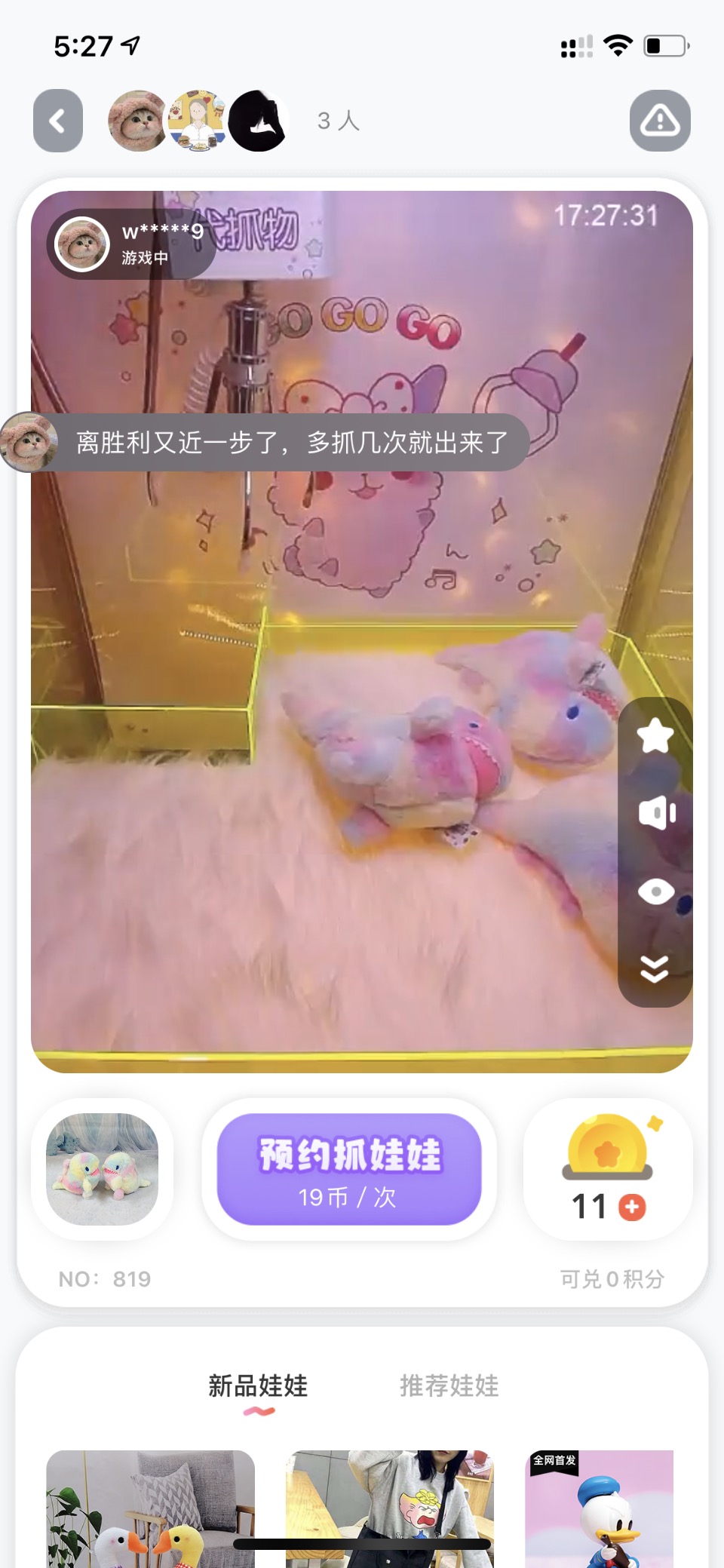This screenshot has height=1568, width=724.
Task: Open the rainbow plush doll thumbnail
Action: 103,1169
